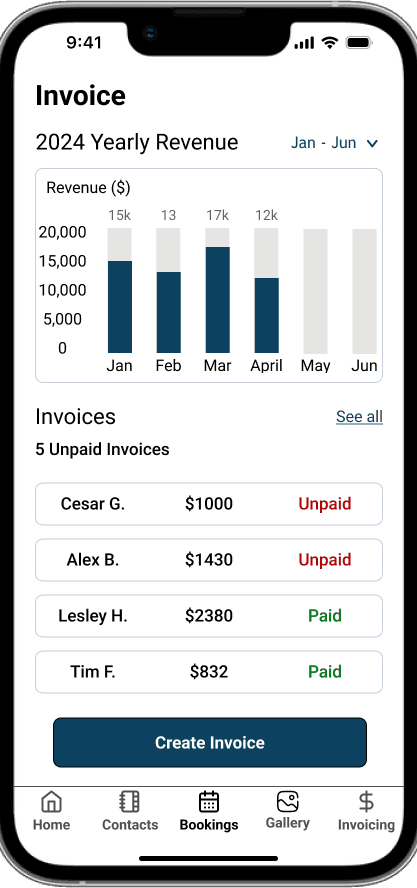Image resolution: width=417 pixels, height=888 pixels.
Task: Switch to the Gallery tab
Action: pyautogui.click(x=288, y=811)
